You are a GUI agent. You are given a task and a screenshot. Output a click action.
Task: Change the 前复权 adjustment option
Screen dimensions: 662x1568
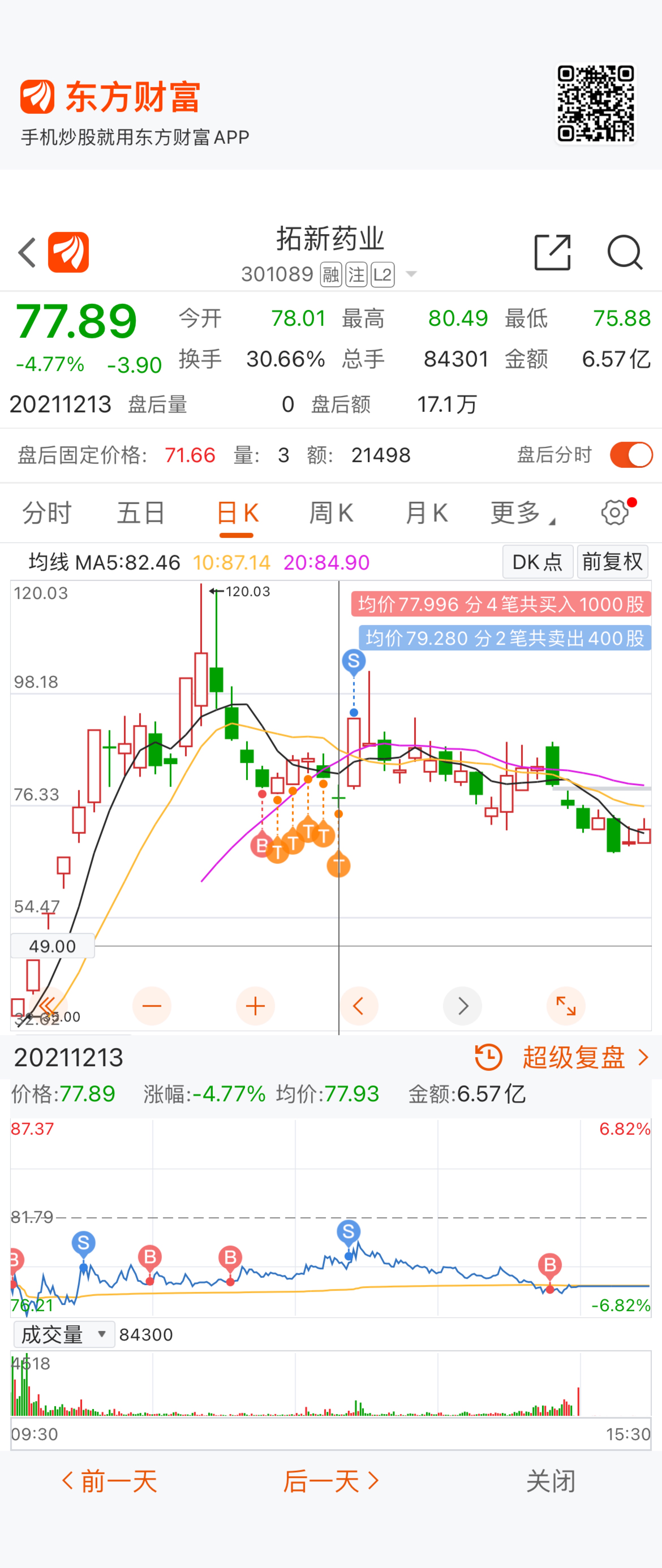click(x=612, y=561)
